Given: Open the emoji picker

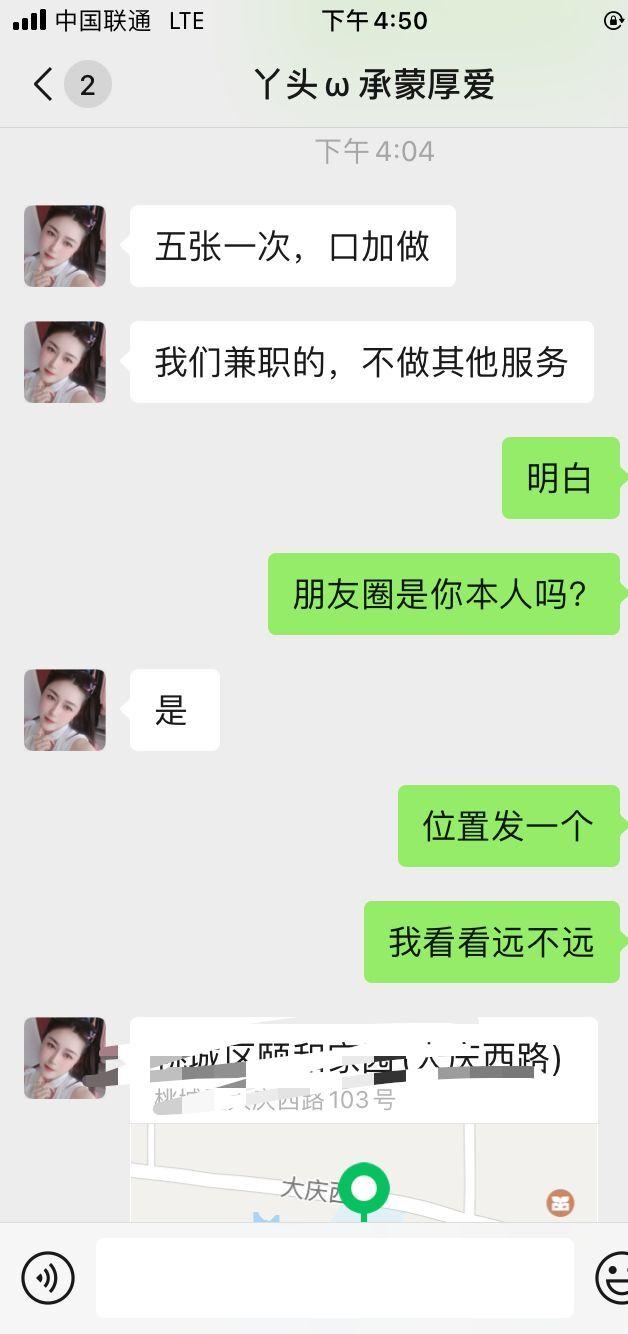Looking at the screenshot, I should point(613,1277).
